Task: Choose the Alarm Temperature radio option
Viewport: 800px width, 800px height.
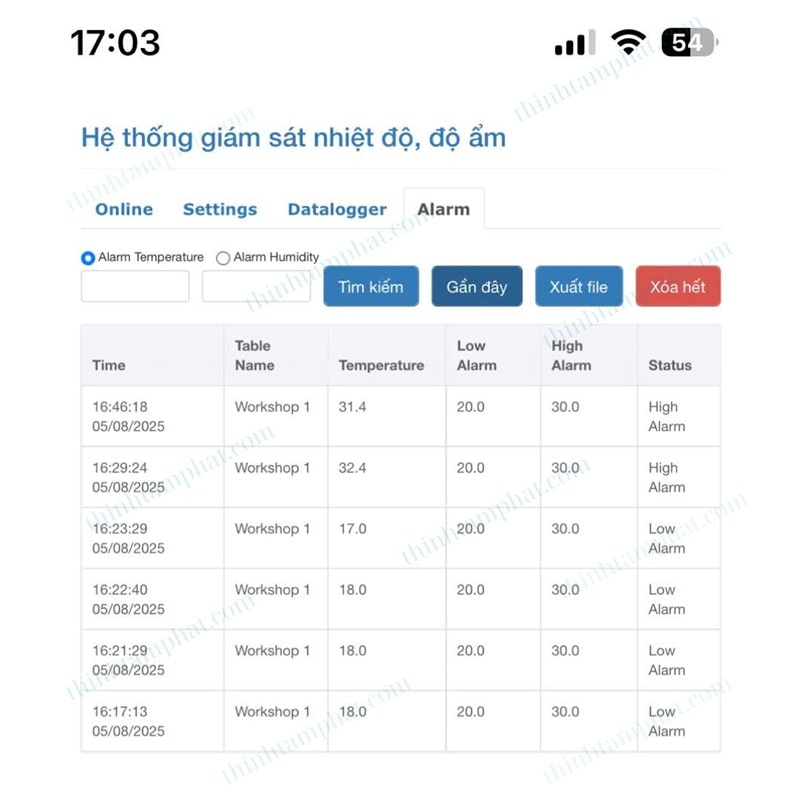Action: coord(88,258)
